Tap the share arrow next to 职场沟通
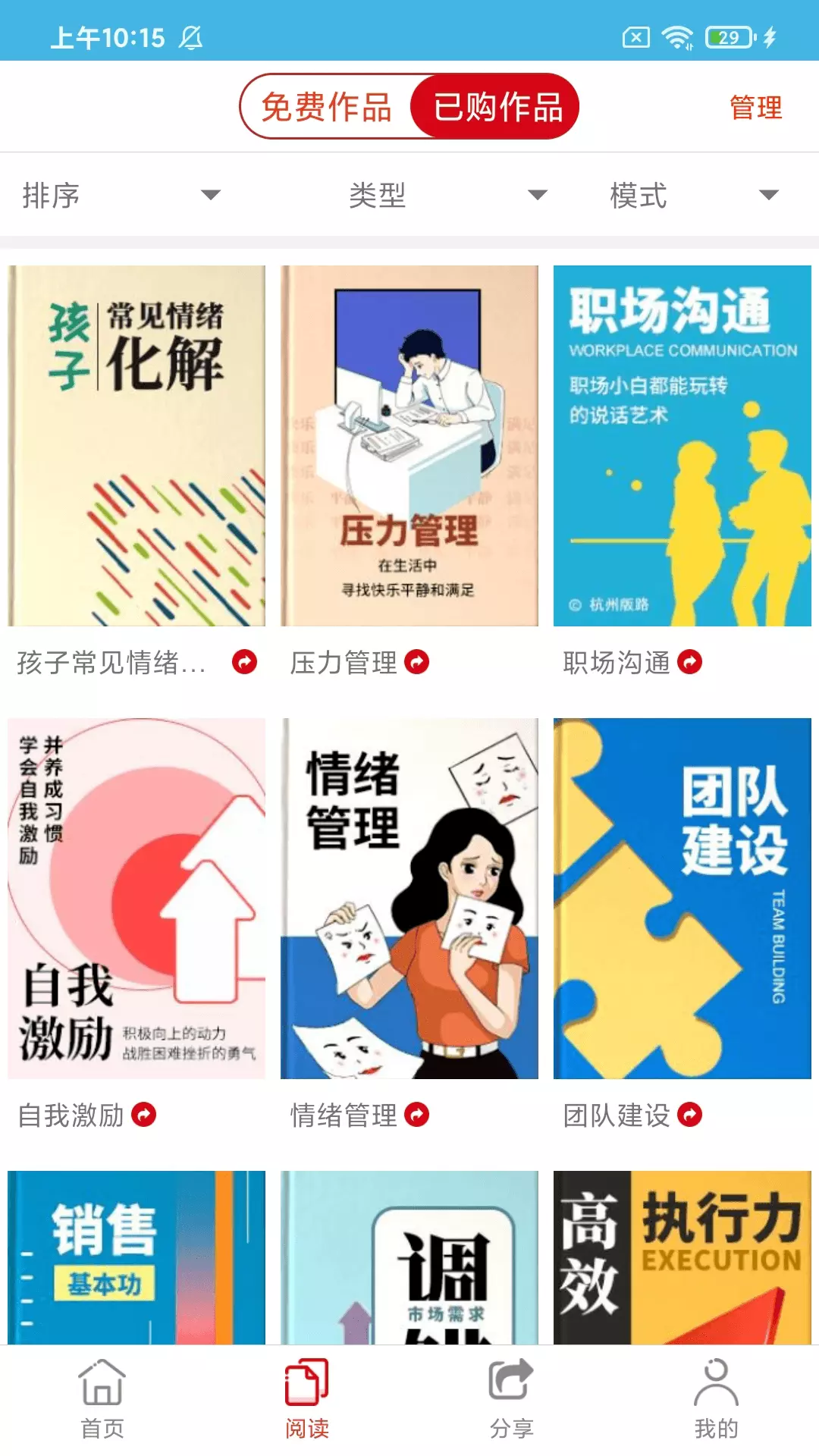Viewport: 819px width, 1456px height. 689,662
